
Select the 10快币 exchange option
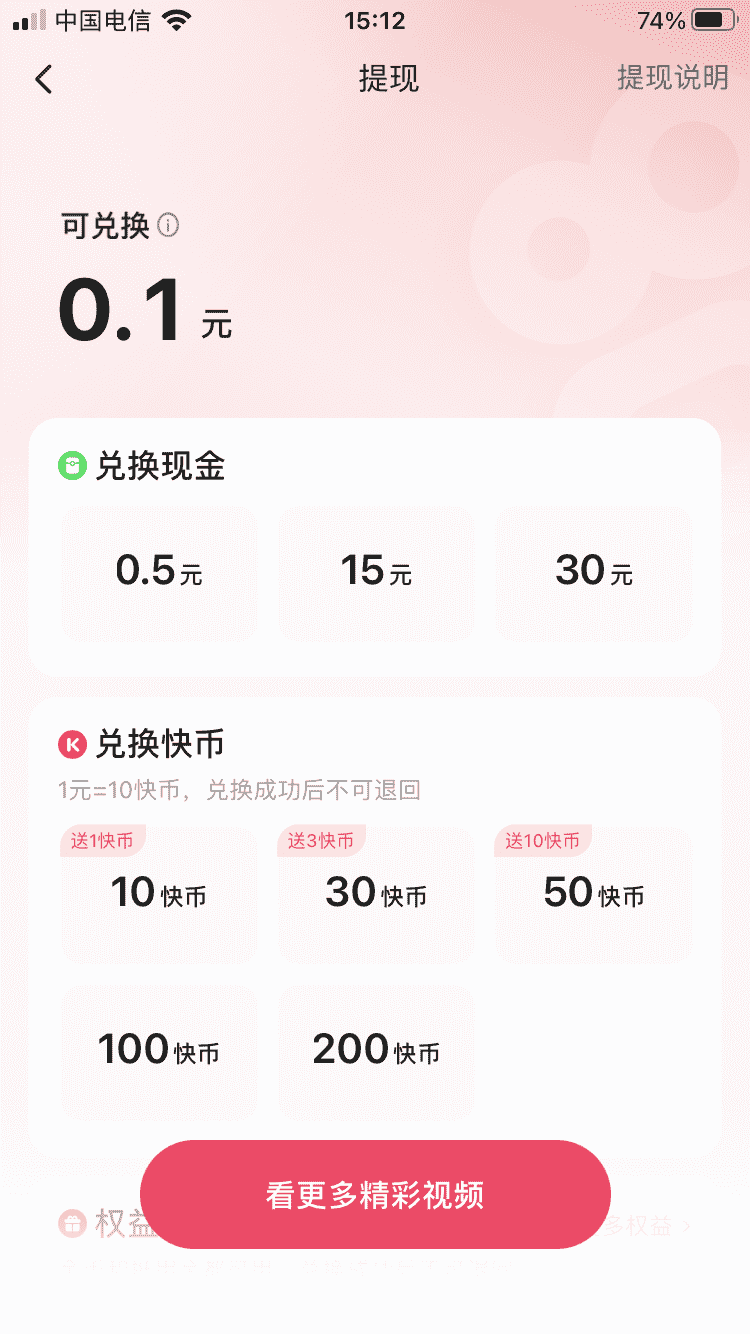click(x=159, y=893)
